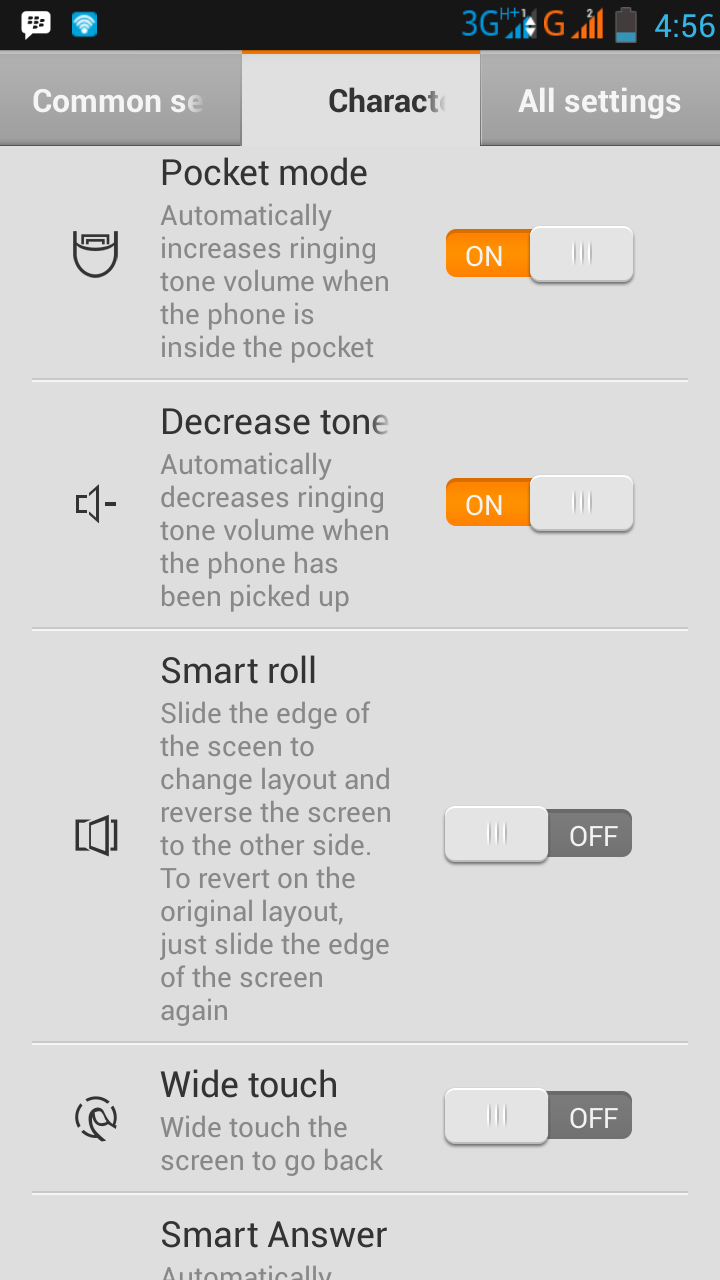720x1280 pixels.
Task: Turn off Pocket mode switch
Action: coord(539,255)
